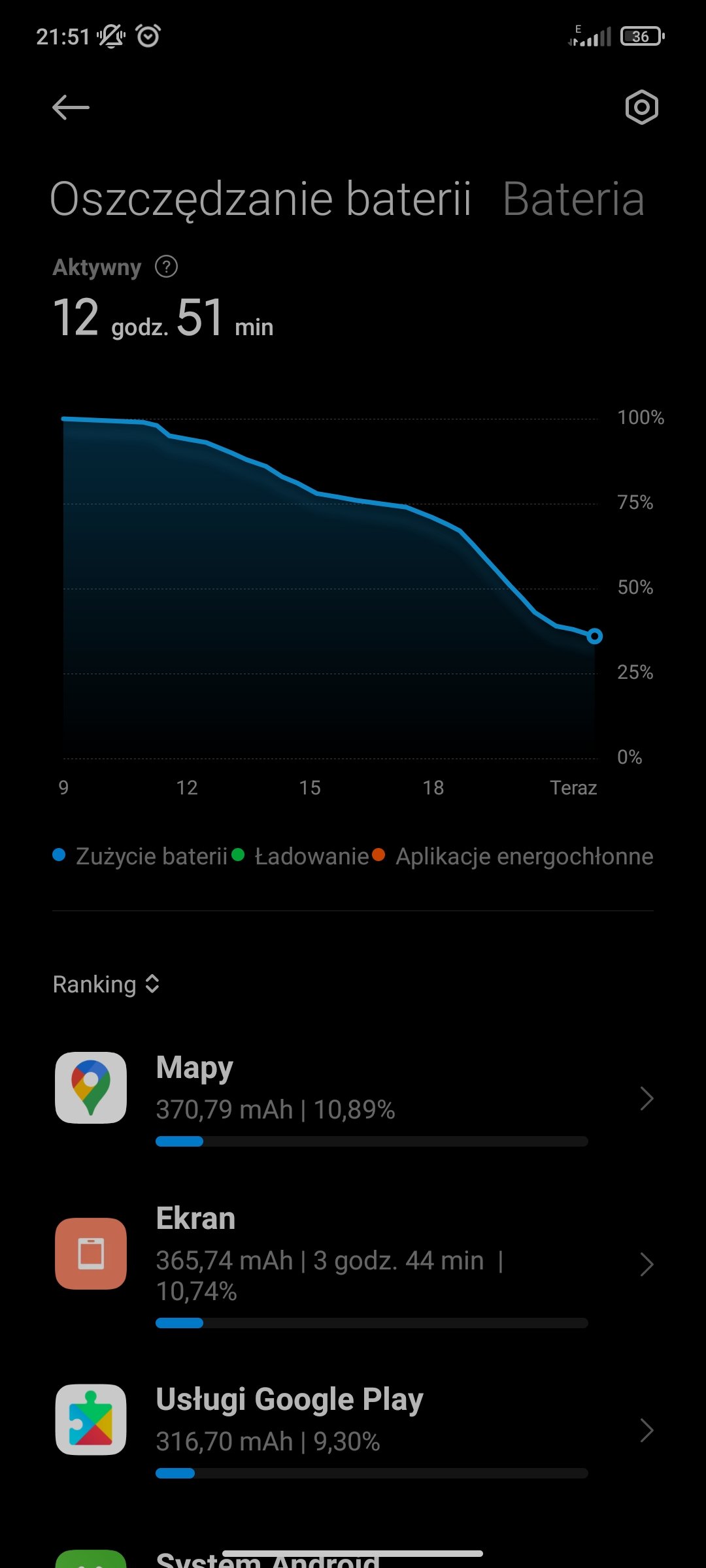Tap the help icon next to Aktywny
This screenshot has width=706, height=1568.
166,267
